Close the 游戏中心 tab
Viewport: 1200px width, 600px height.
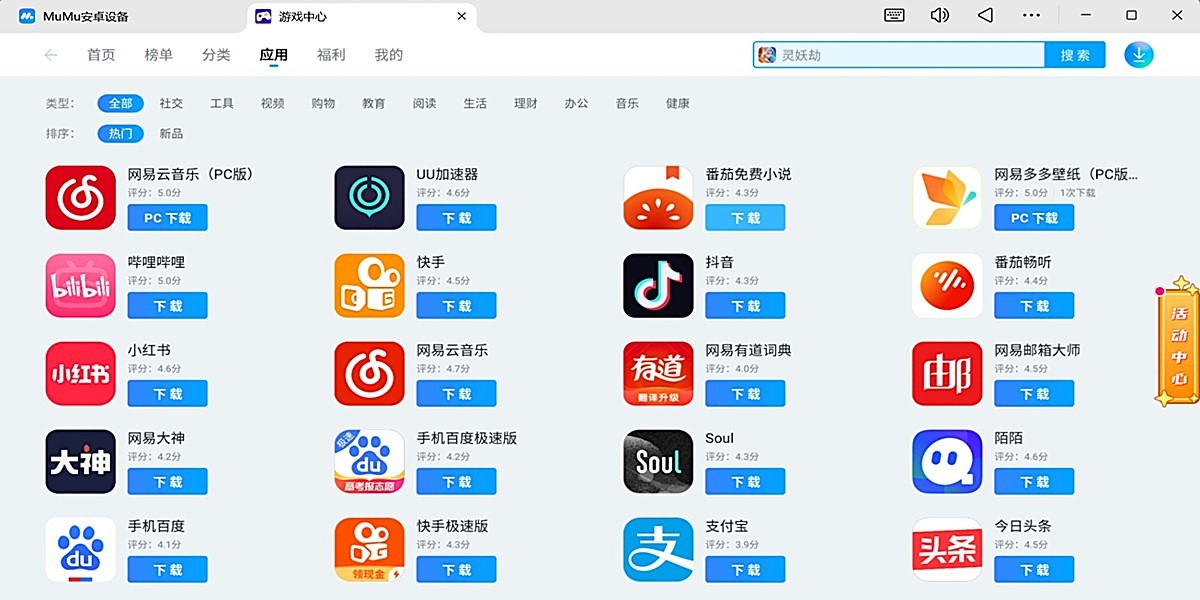[x=461, y=16]
